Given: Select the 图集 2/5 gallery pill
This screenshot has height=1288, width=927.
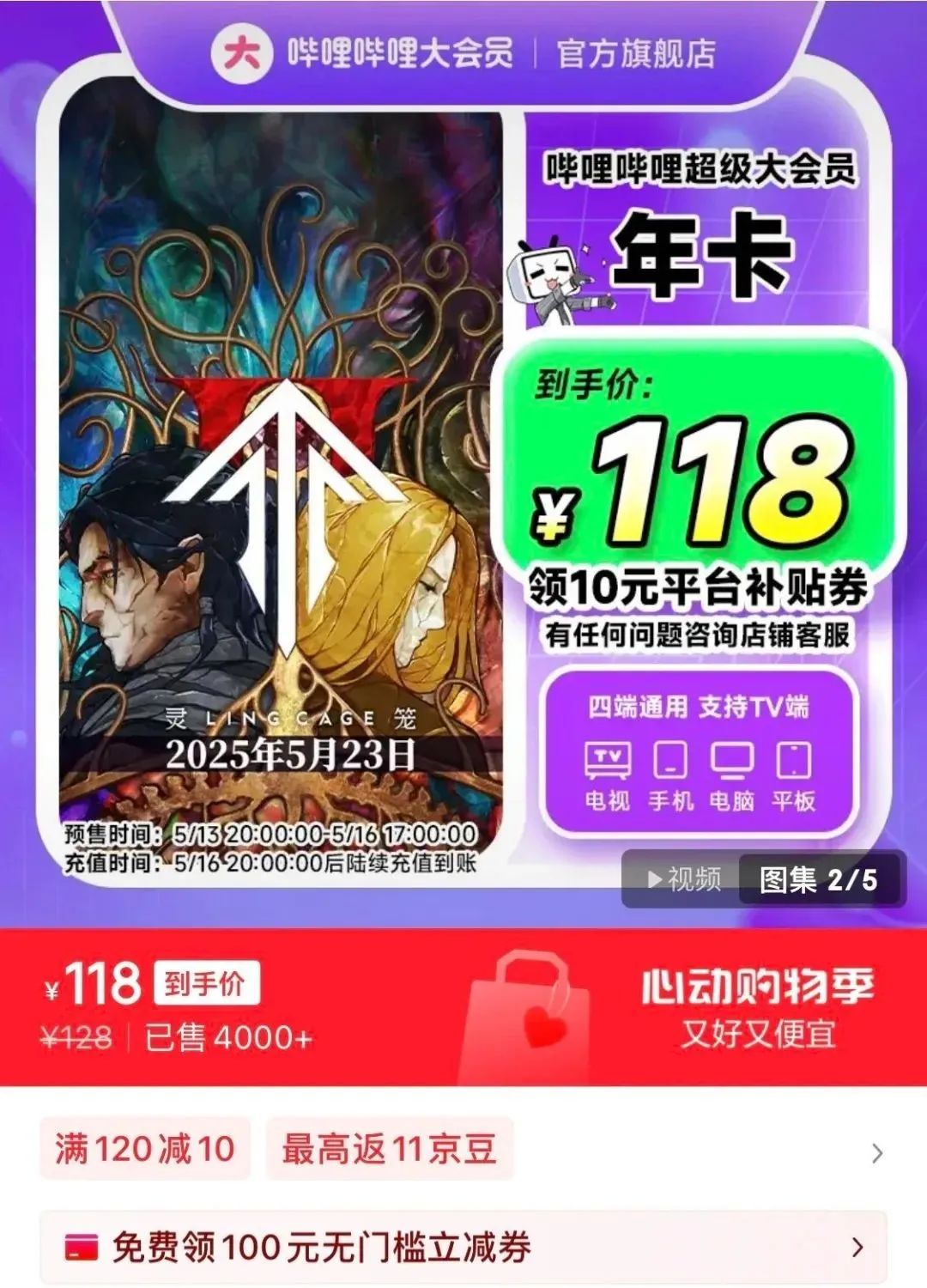Looking at the screenshot, I should pos(819,879).
